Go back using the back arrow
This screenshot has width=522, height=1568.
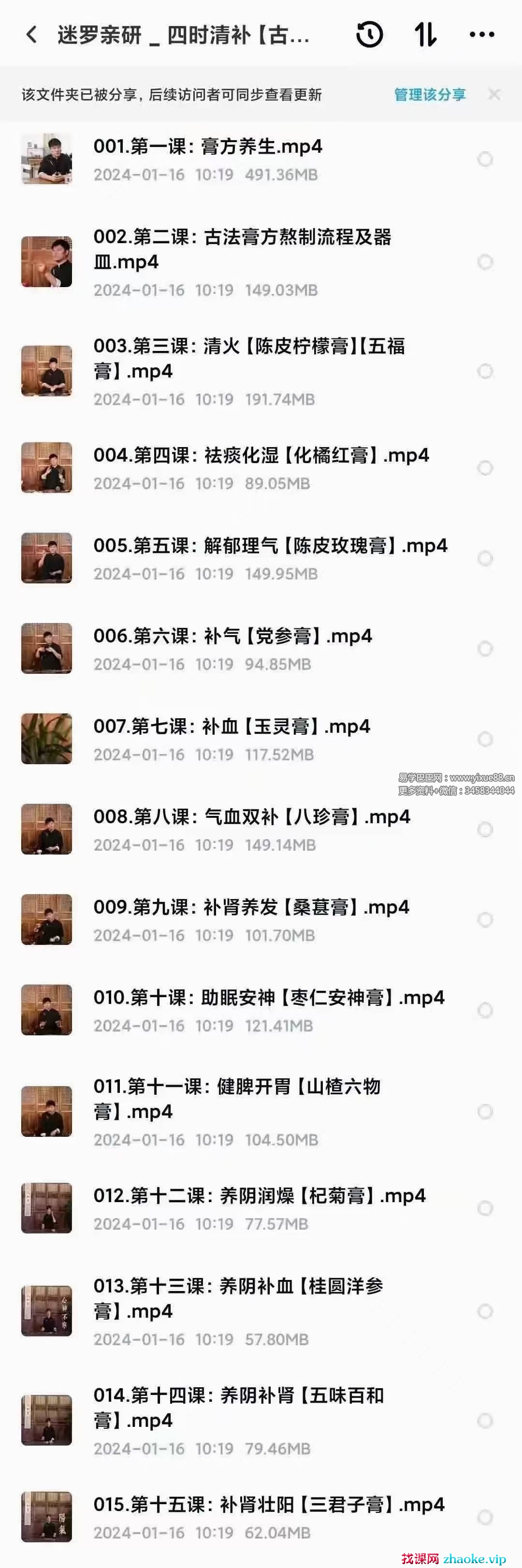(x=32, y=35)
